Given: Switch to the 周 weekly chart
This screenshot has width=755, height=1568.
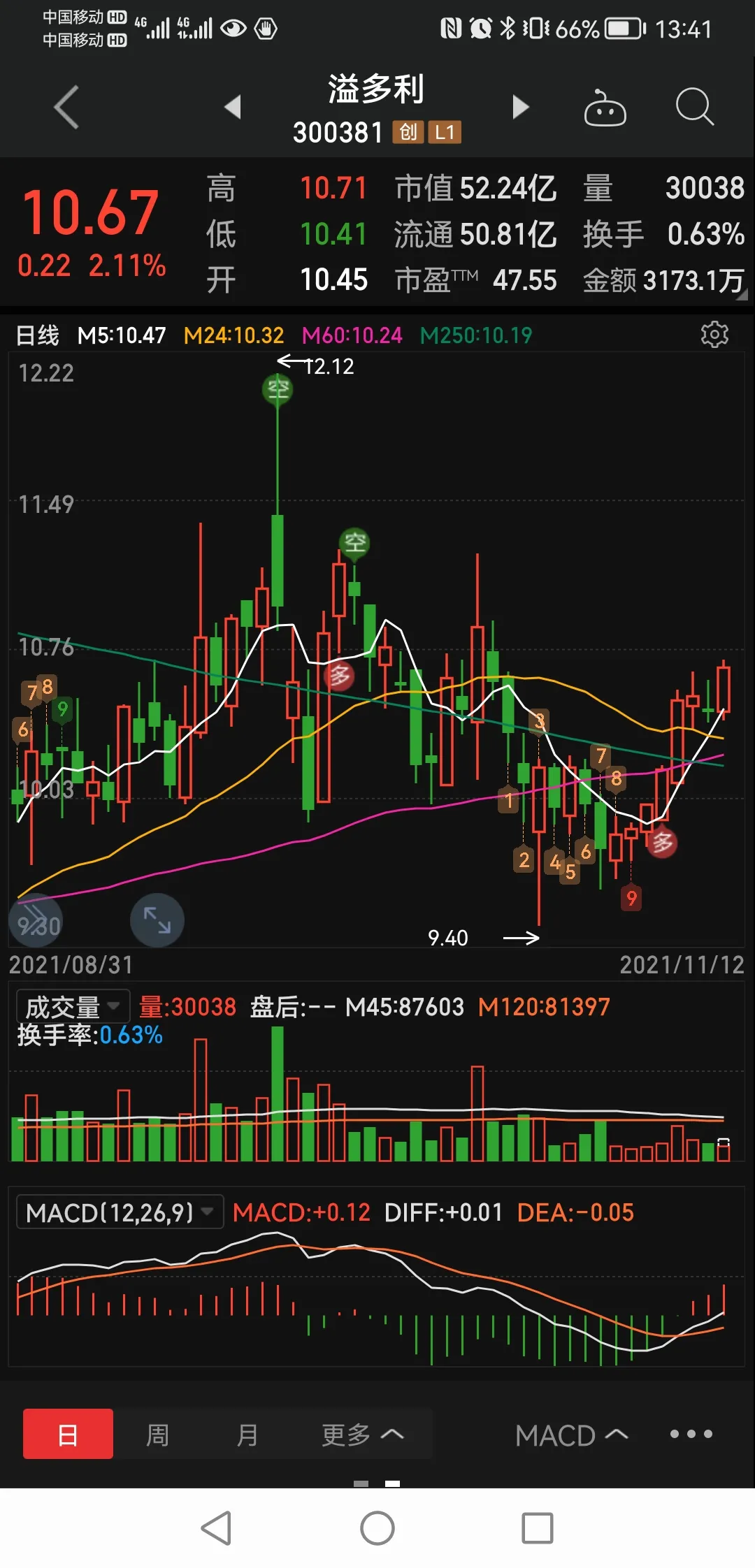Looking at the screenshot, I should pyautogui.click(x=157, y=1435).
